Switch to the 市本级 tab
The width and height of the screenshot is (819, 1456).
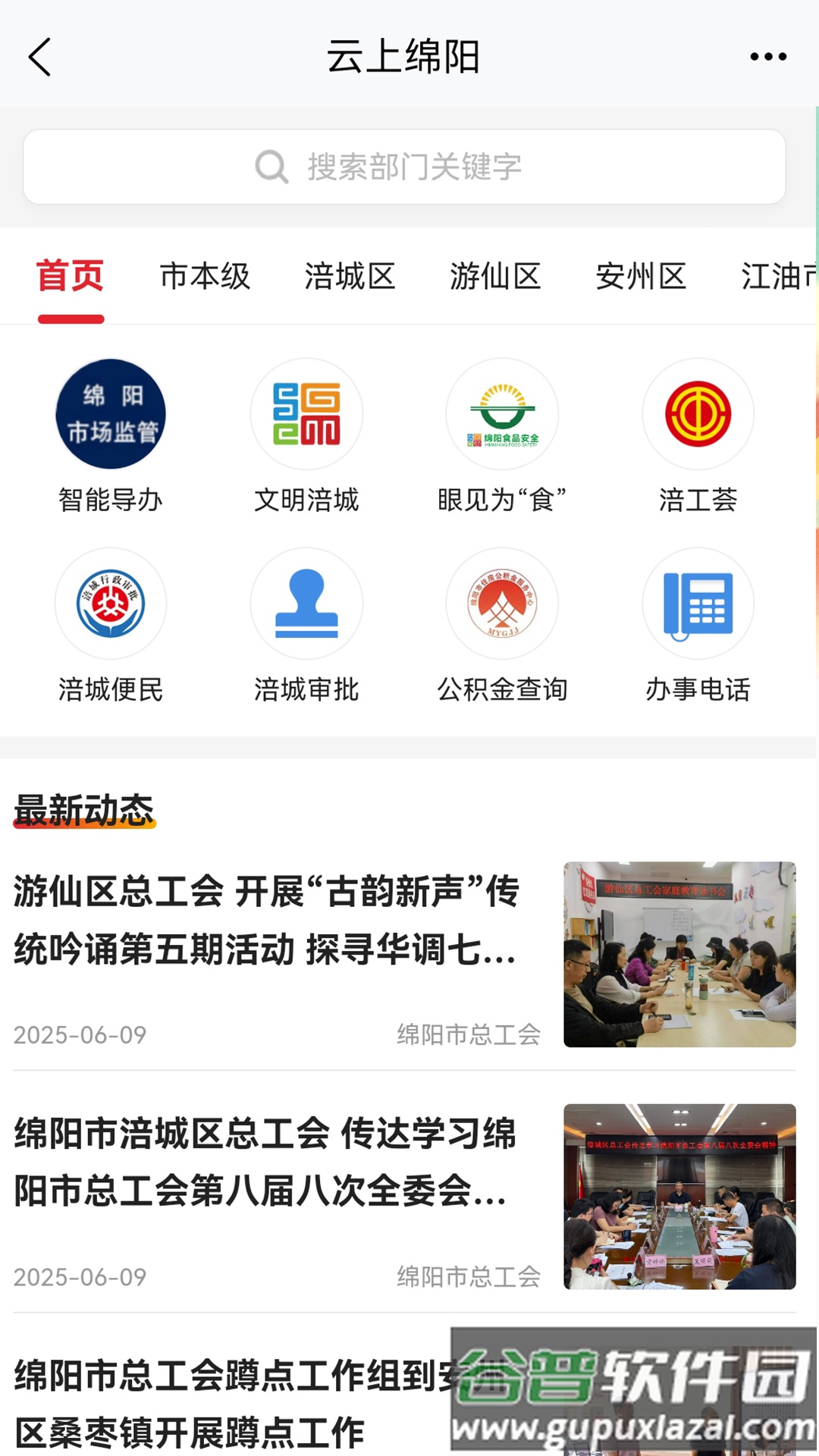point(205,276)
